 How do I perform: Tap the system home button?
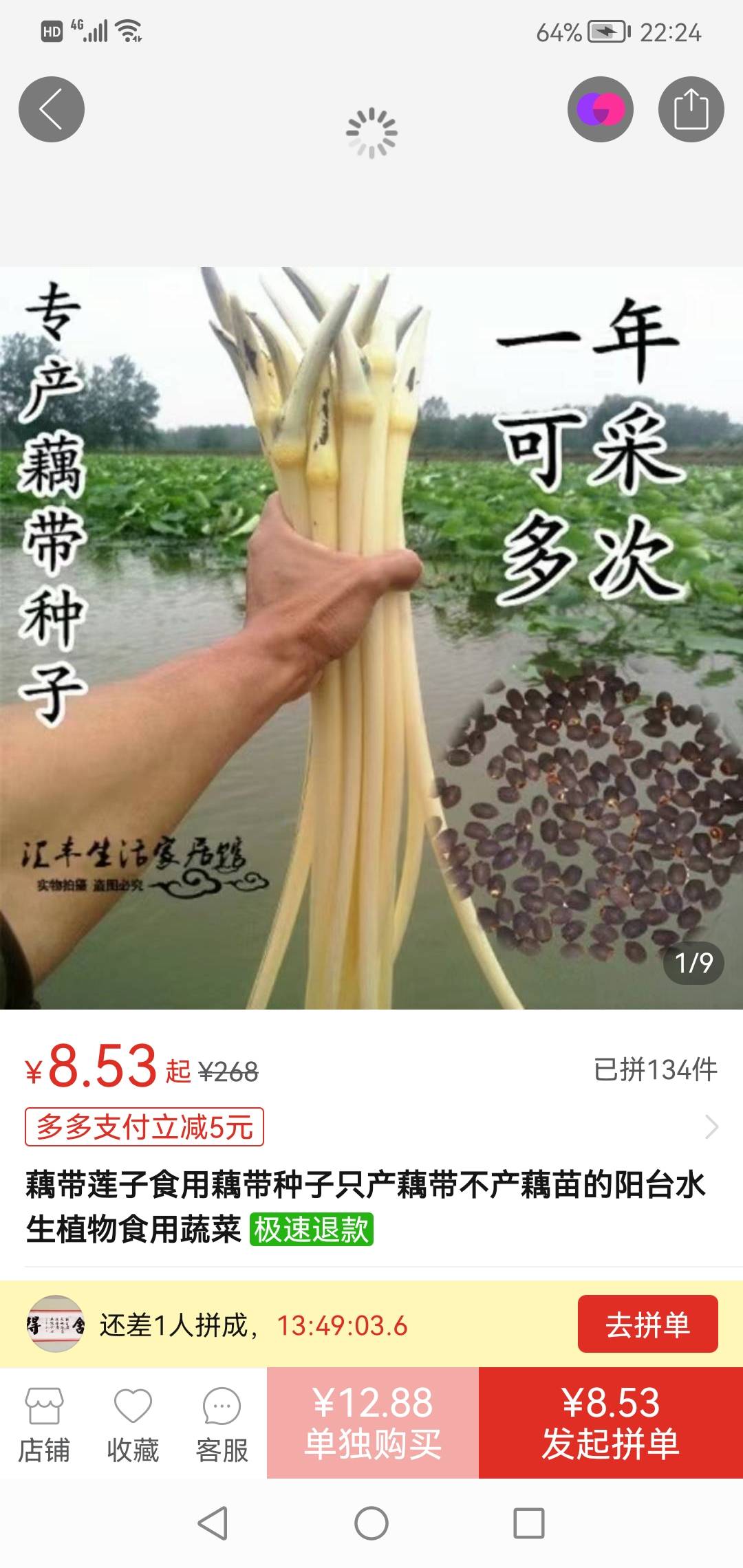tap(371, 1523)
